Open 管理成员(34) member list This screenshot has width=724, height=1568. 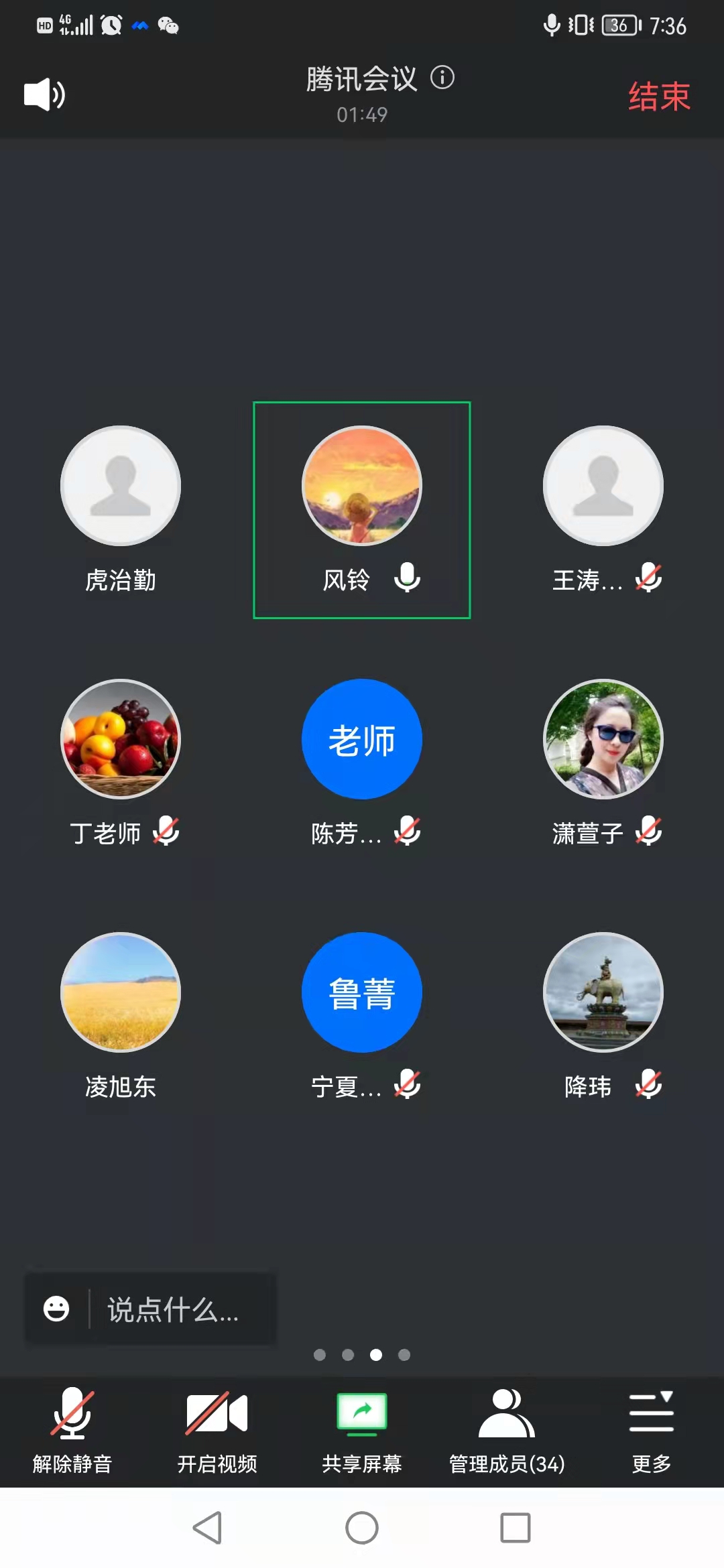pos(507,1429)
